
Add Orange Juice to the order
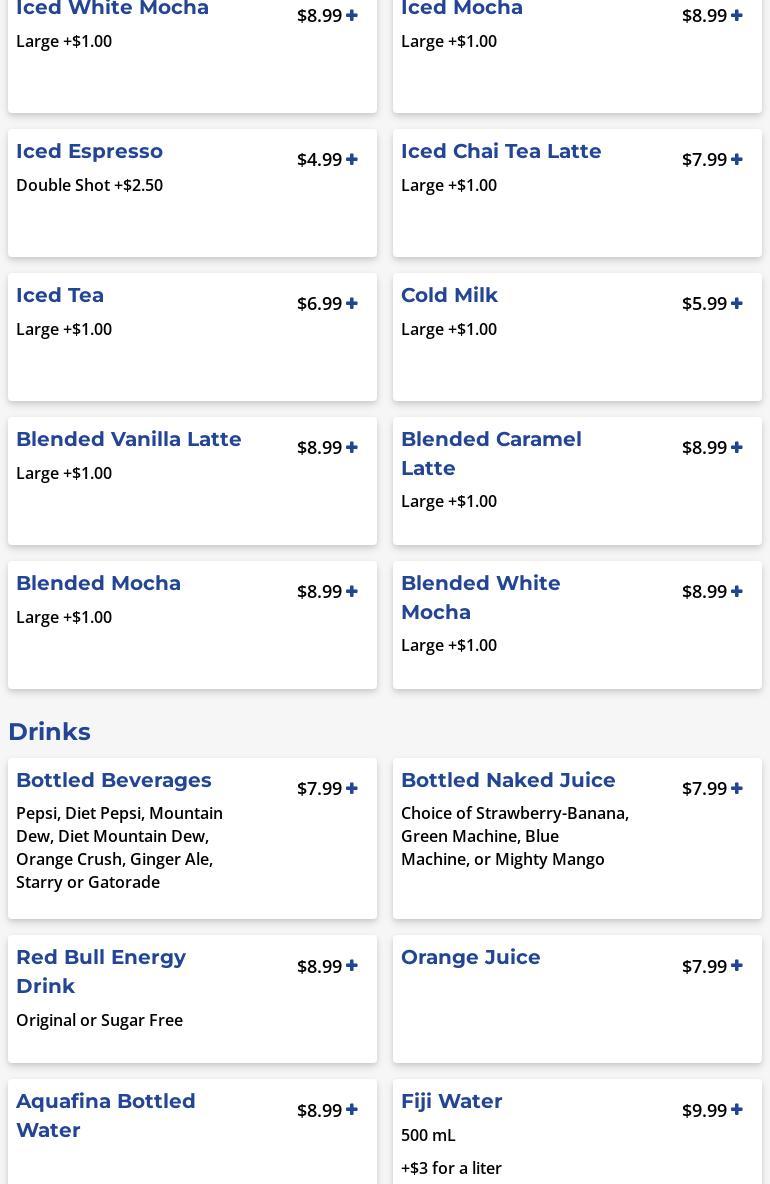click(736, 966)
